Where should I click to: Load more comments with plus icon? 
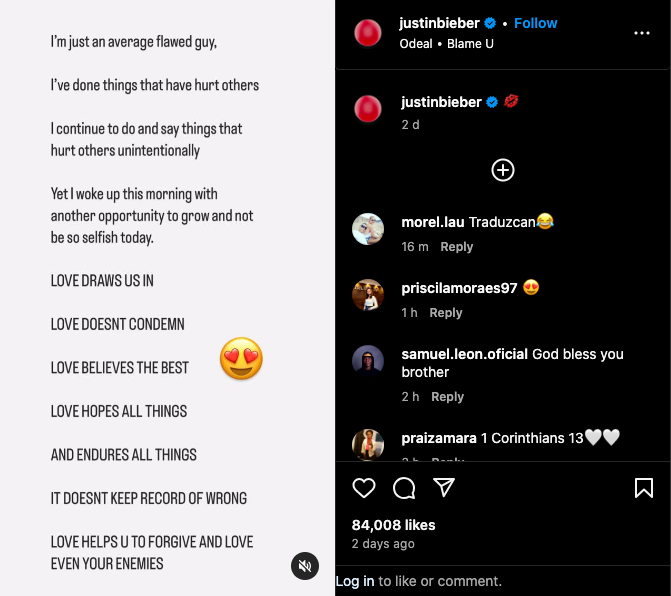click(503, 170)
